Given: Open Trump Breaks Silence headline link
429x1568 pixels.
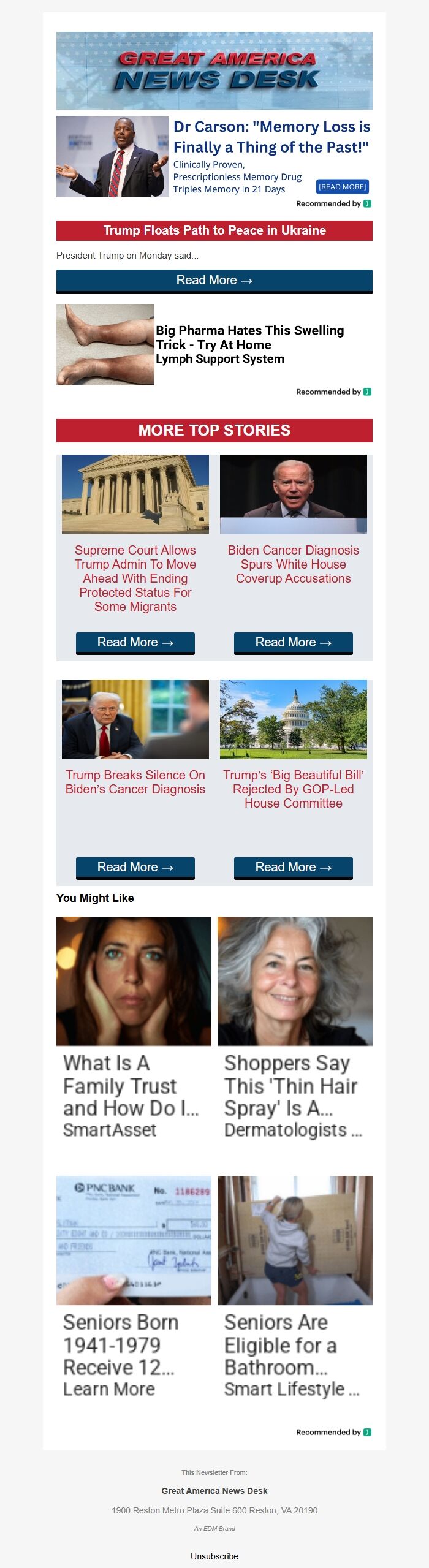Looking at the screenshot, I should click(135, 782).
